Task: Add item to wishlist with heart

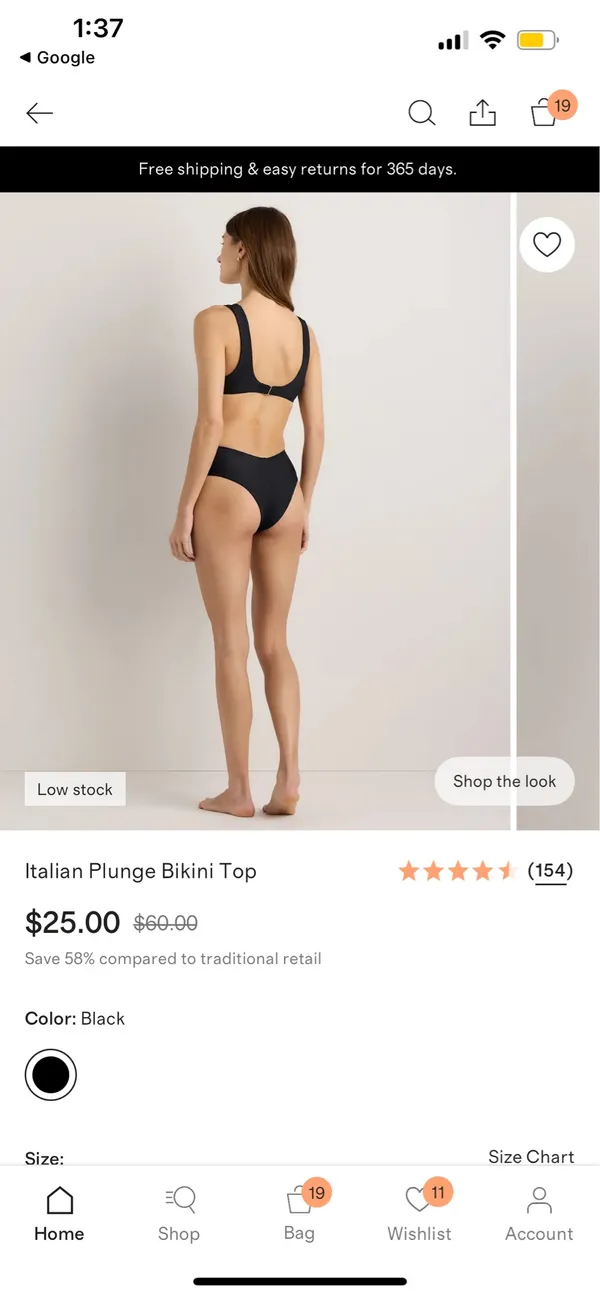Action: [x=547, y=245]
